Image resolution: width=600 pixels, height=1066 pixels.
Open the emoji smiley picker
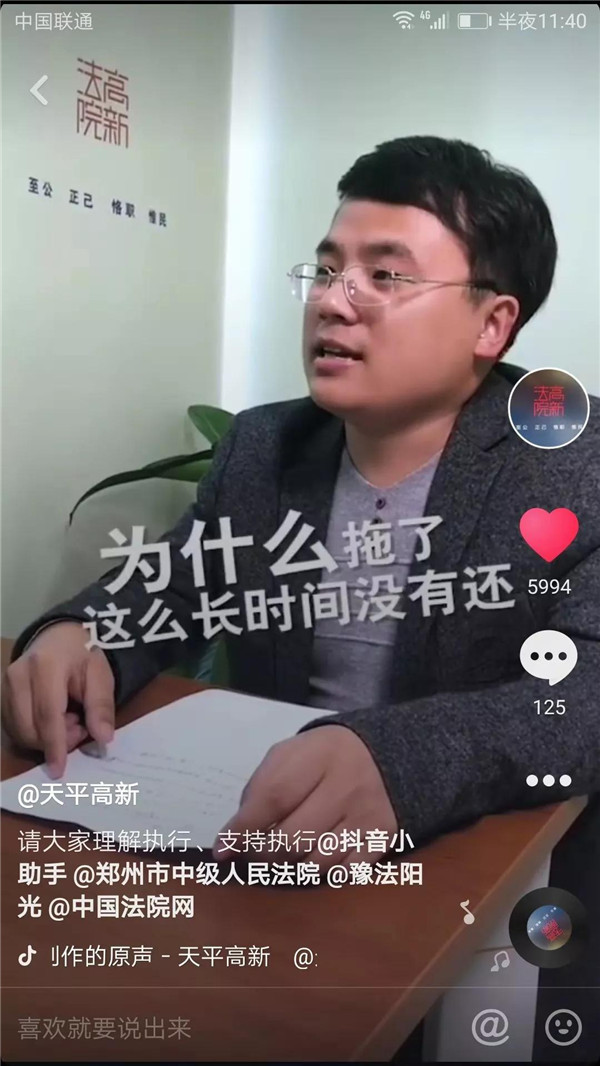click(x=563, y=1026)
